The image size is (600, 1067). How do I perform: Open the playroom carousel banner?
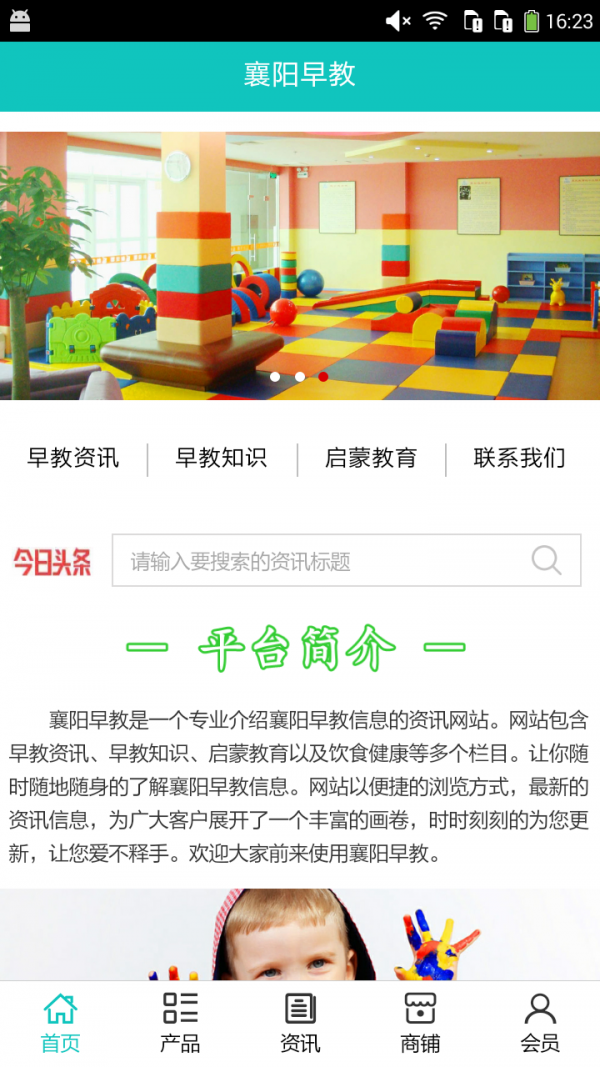point(300,265)
